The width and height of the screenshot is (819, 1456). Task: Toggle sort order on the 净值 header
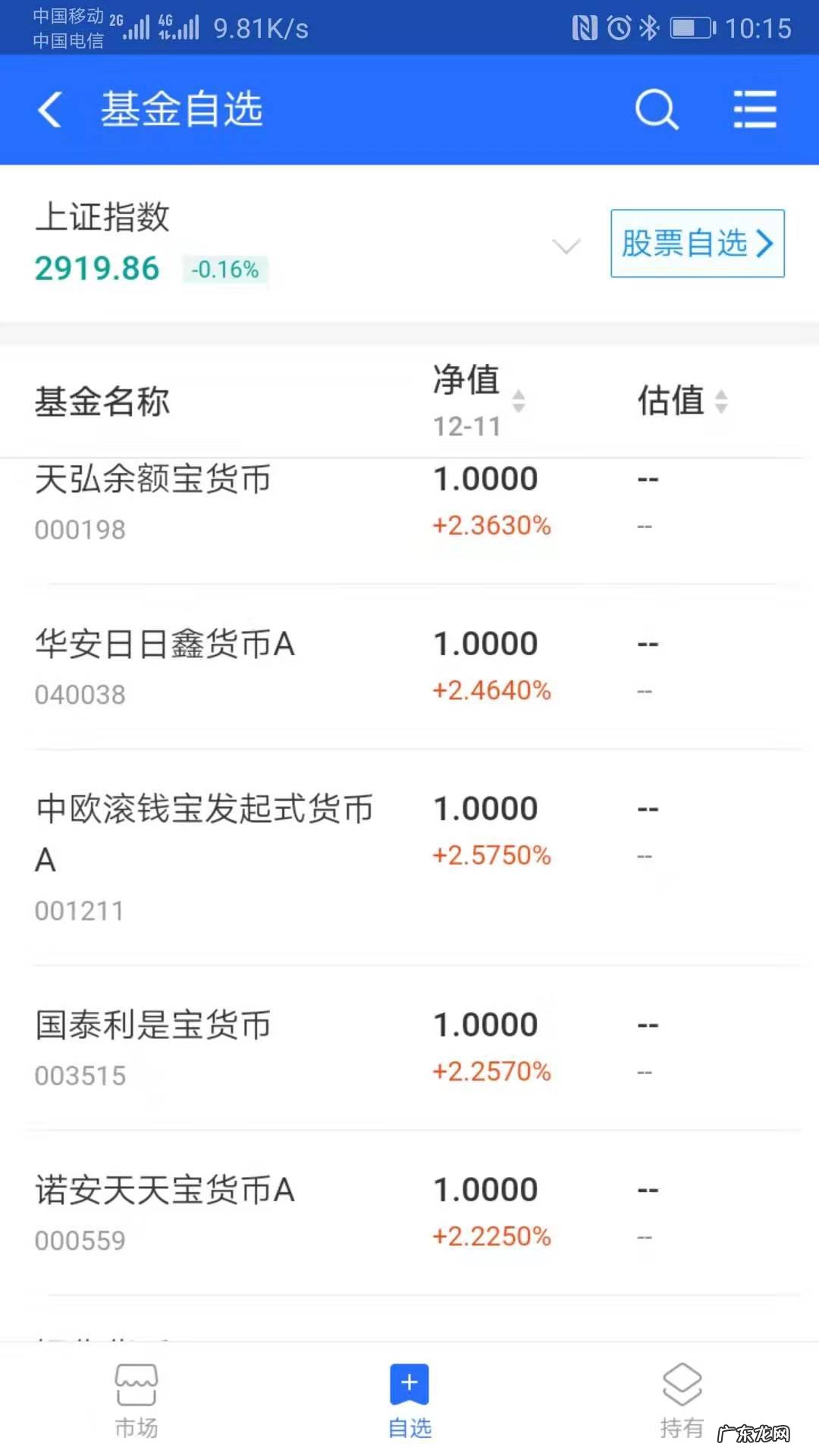tap(467, 381)
